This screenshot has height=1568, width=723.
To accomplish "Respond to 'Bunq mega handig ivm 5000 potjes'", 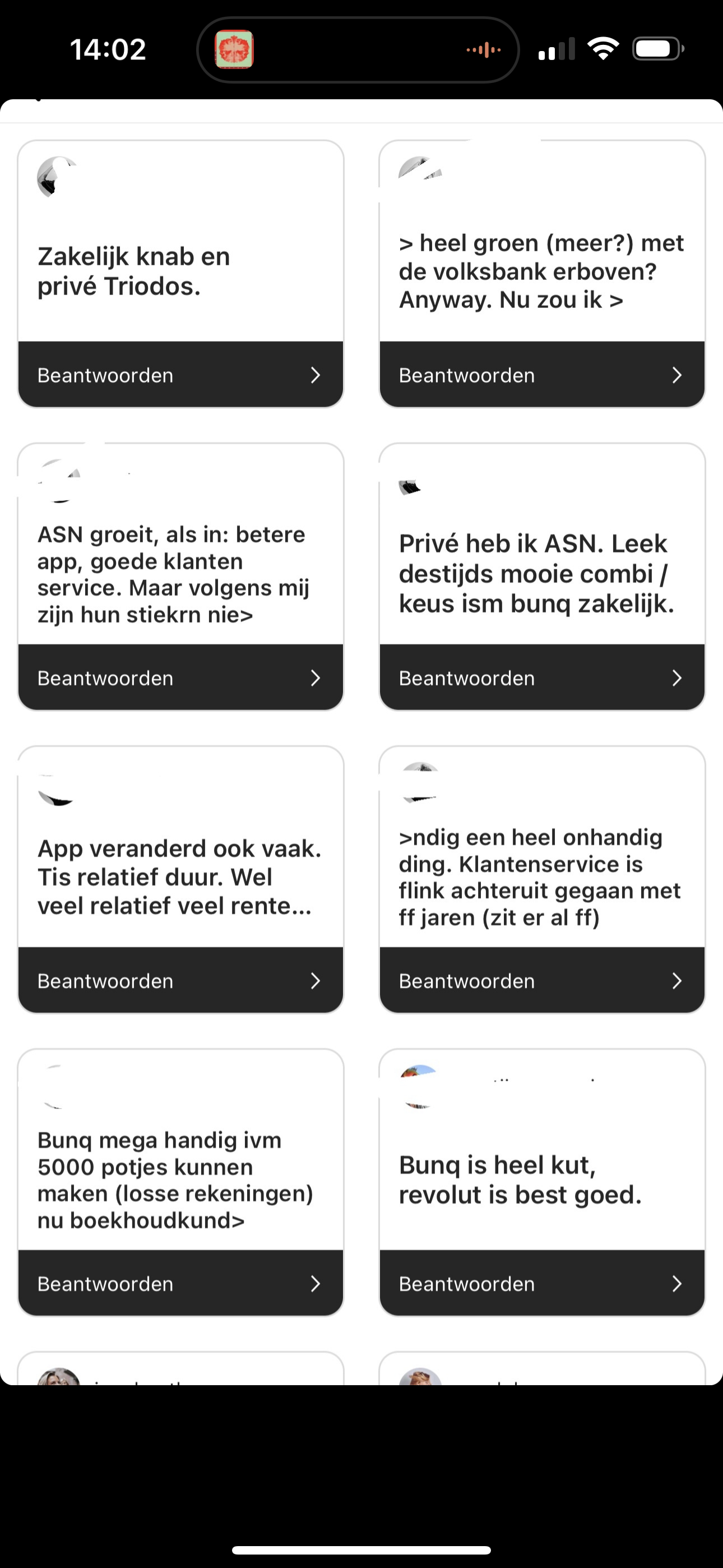I will click(180, 1284).
